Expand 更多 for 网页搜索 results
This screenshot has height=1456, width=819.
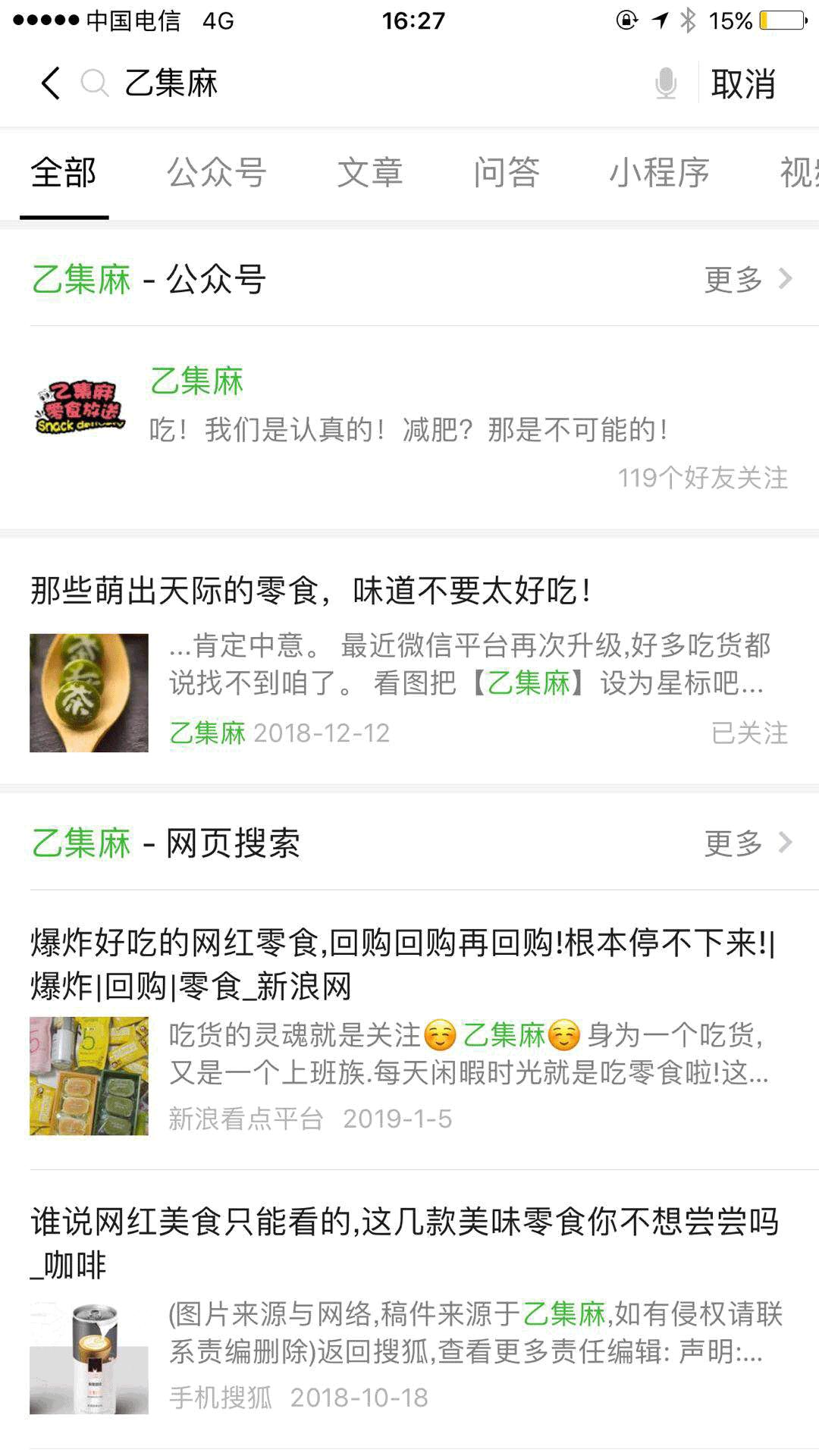click(x=733, y=842)
